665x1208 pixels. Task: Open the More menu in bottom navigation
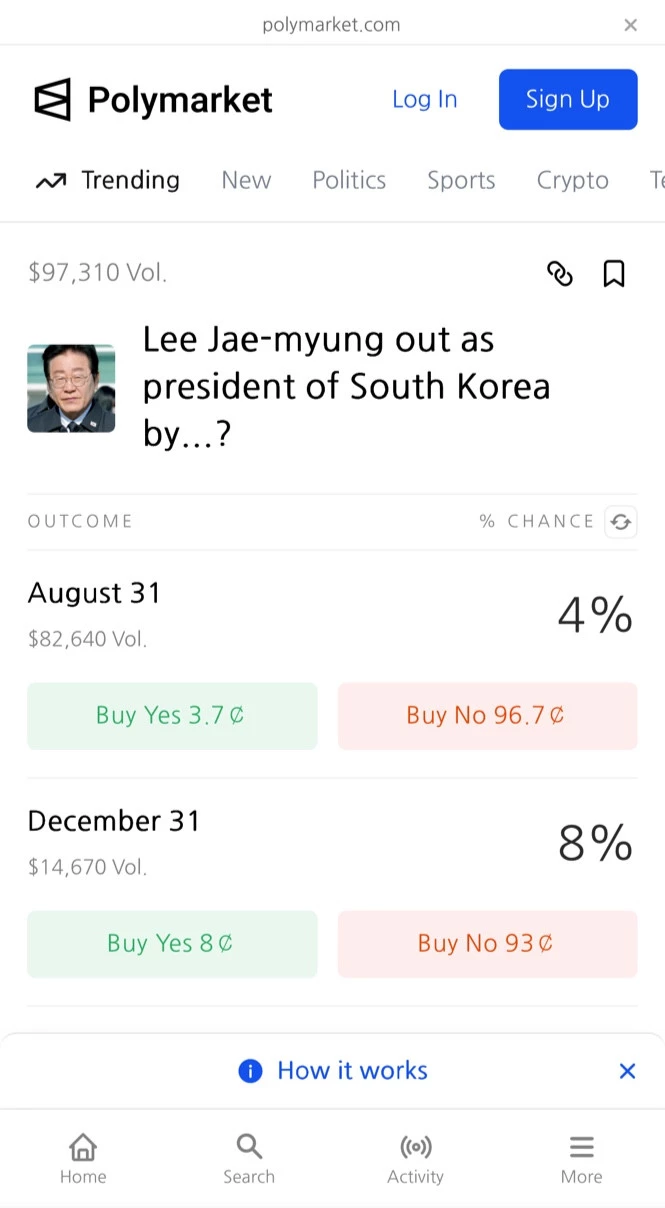click(x=582, y=1159)
